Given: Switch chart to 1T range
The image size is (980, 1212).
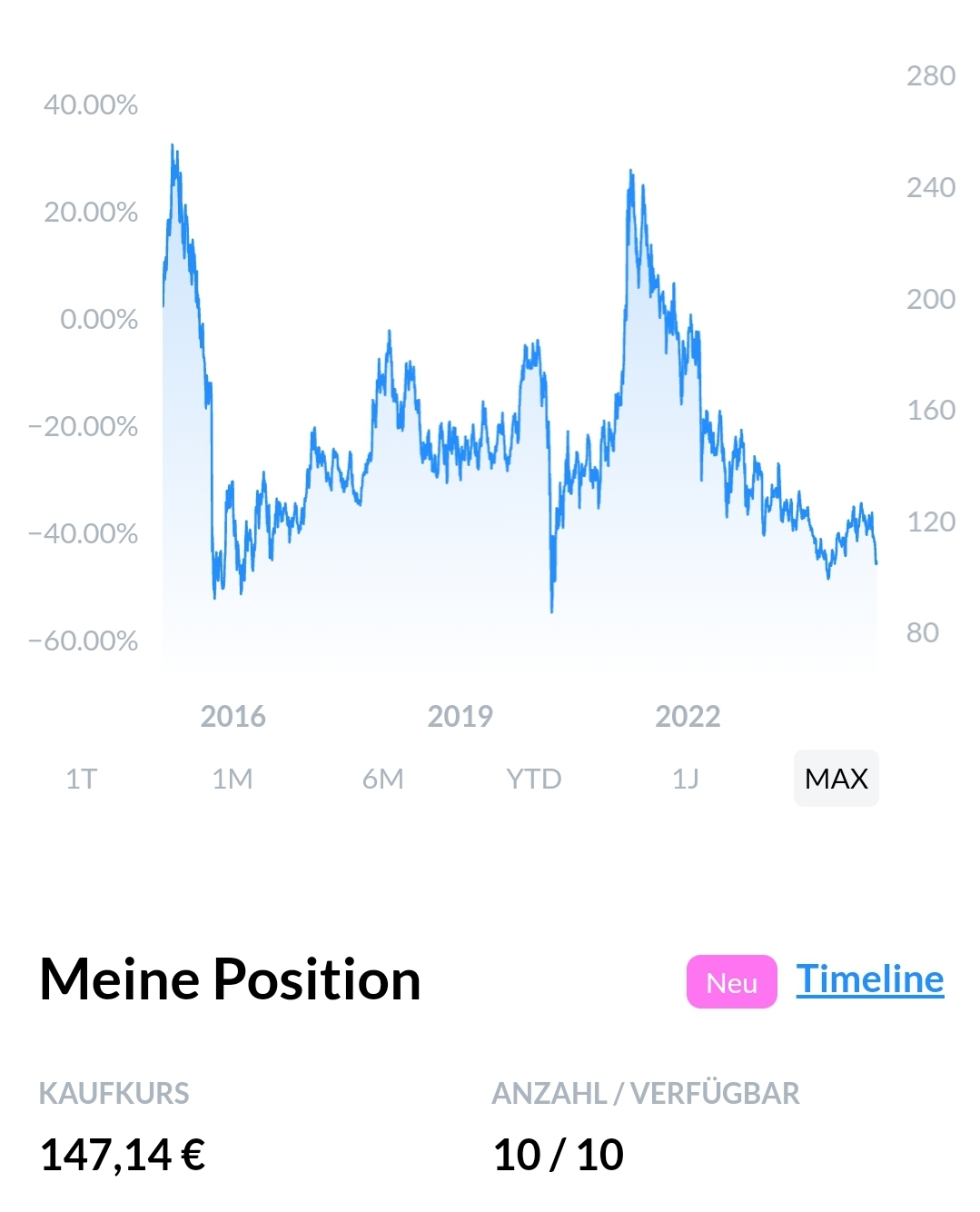Looking at the screenshot, I should [81, 779].
